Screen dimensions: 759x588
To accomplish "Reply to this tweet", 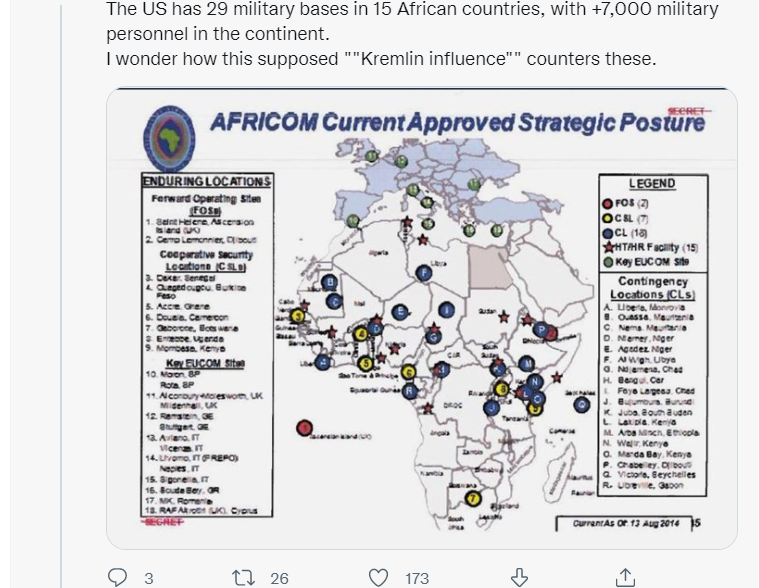I will (118, 577).
